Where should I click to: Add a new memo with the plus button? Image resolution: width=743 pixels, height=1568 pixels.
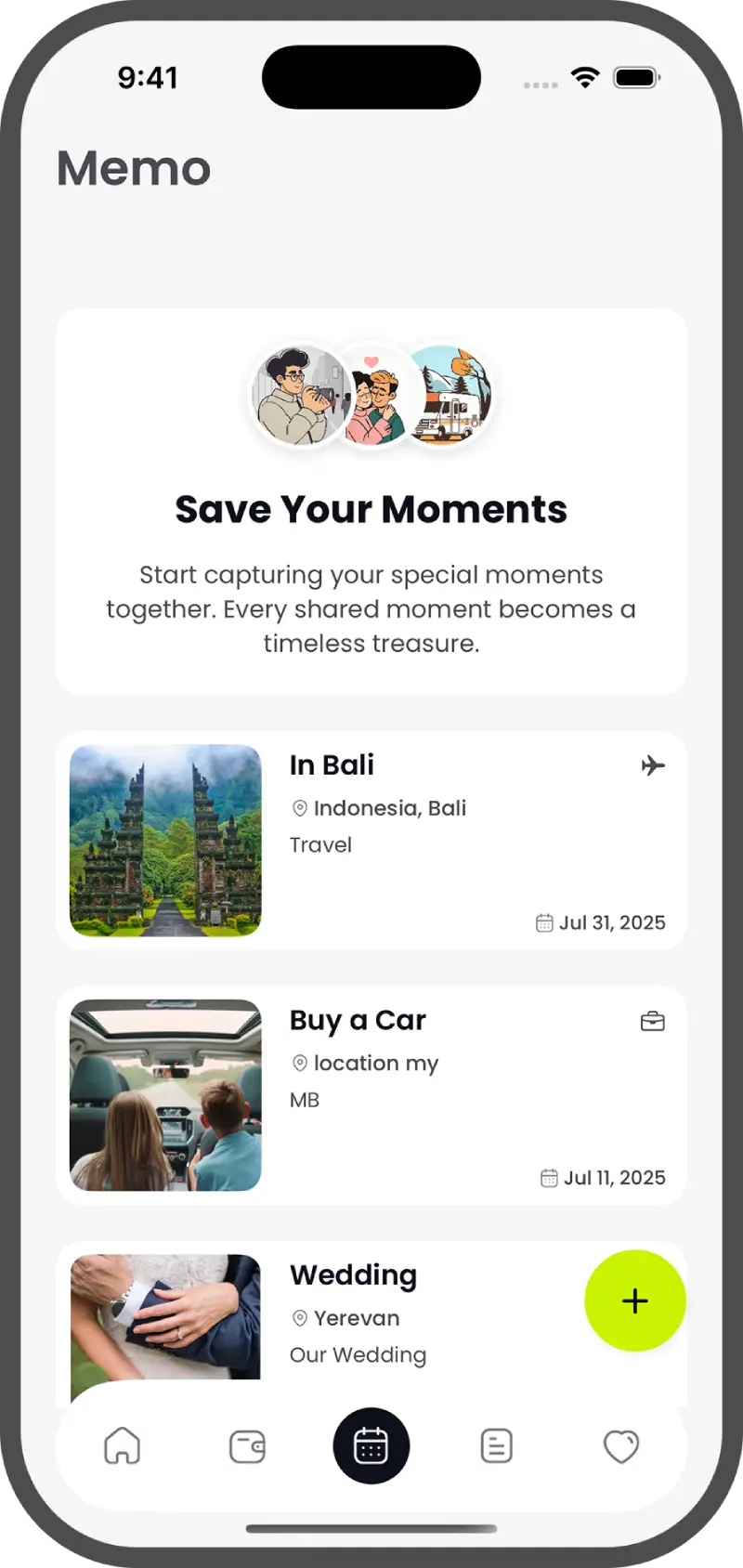coord(635,1300)
